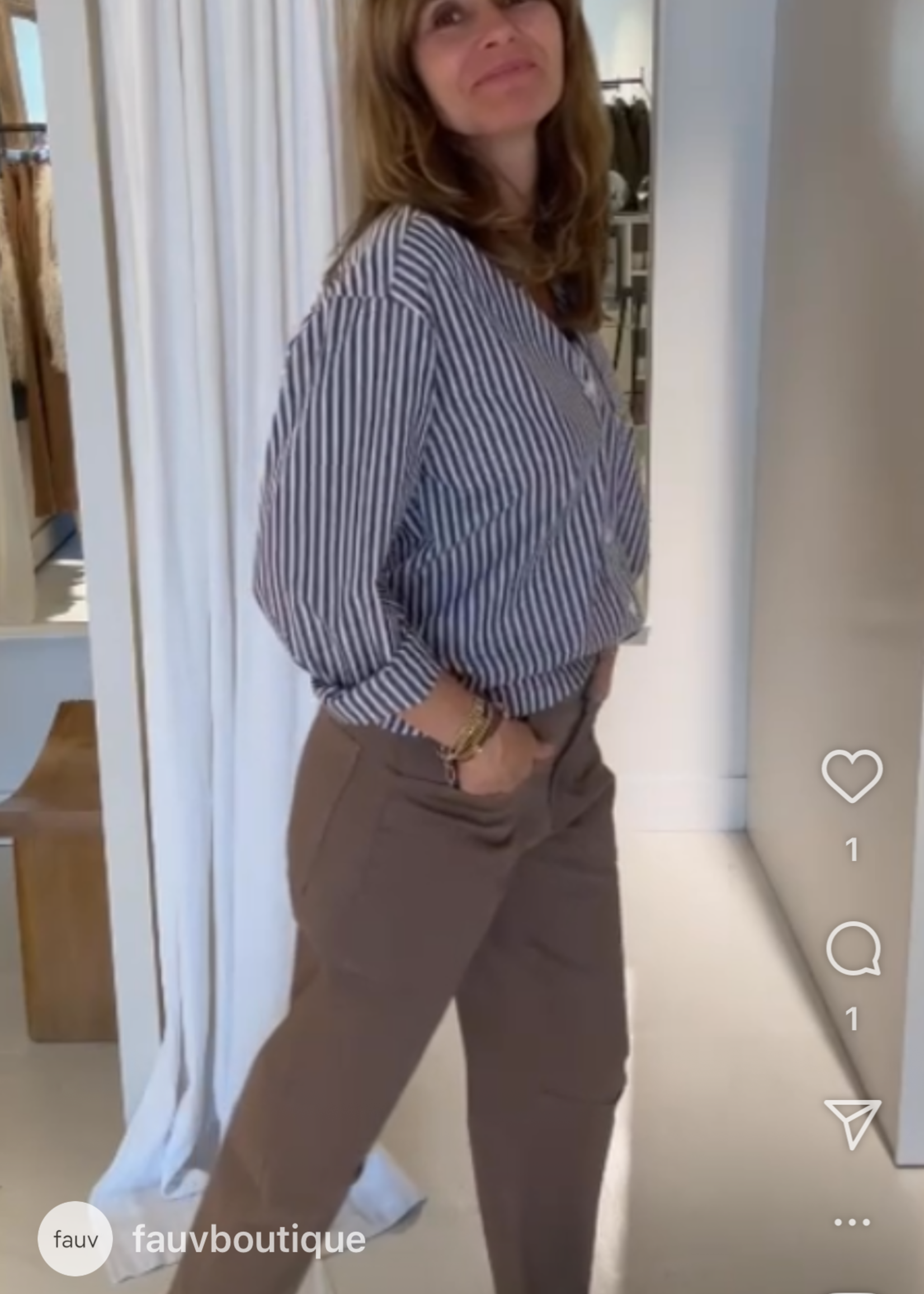
Task: Open the three-dot more options menu
Action: click(x=852, y=1222)
